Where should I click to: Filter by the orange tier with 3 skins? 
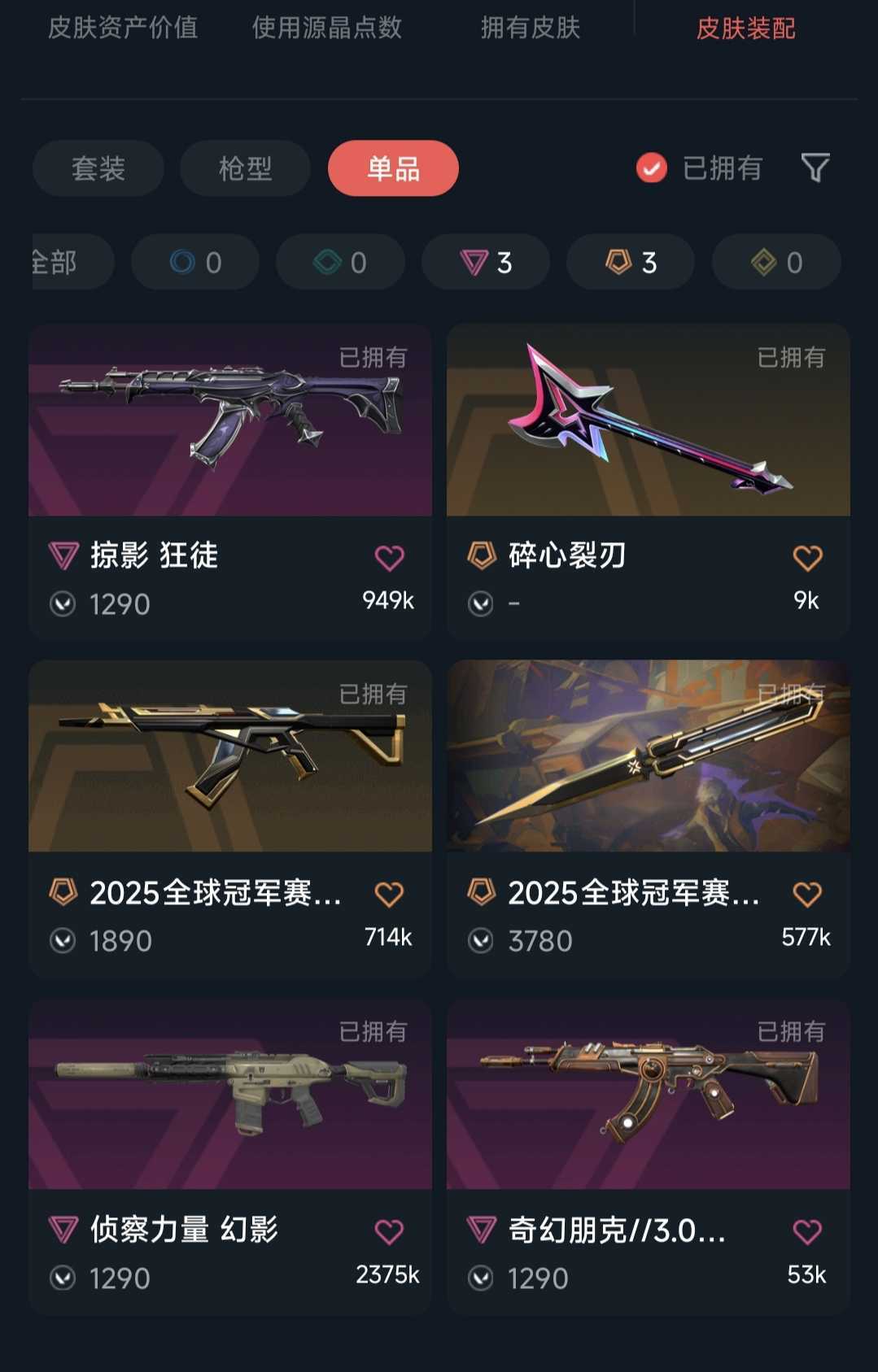click(x=631, y=262)
